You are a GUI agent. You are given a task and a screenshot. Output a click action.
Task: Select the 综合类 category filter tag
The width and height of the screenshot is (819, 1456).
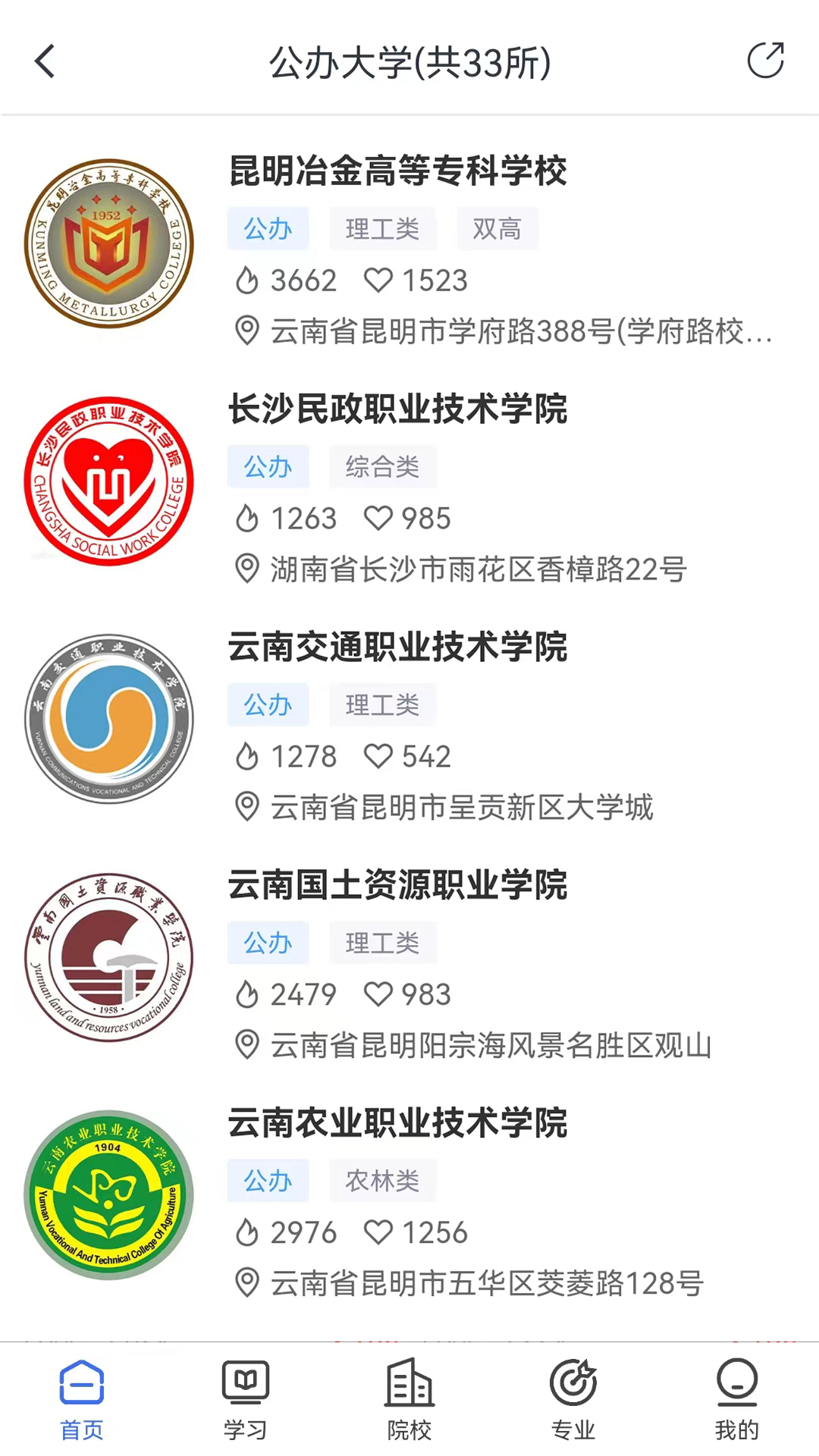[383, 466]
